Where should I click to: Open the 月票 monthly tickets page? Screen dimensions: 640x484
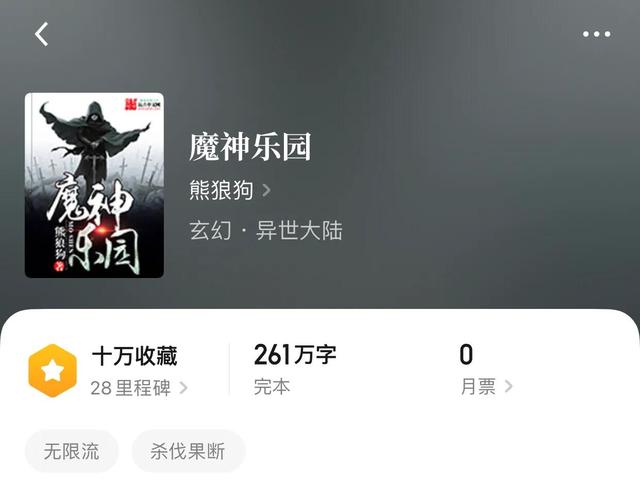(486, 386)
